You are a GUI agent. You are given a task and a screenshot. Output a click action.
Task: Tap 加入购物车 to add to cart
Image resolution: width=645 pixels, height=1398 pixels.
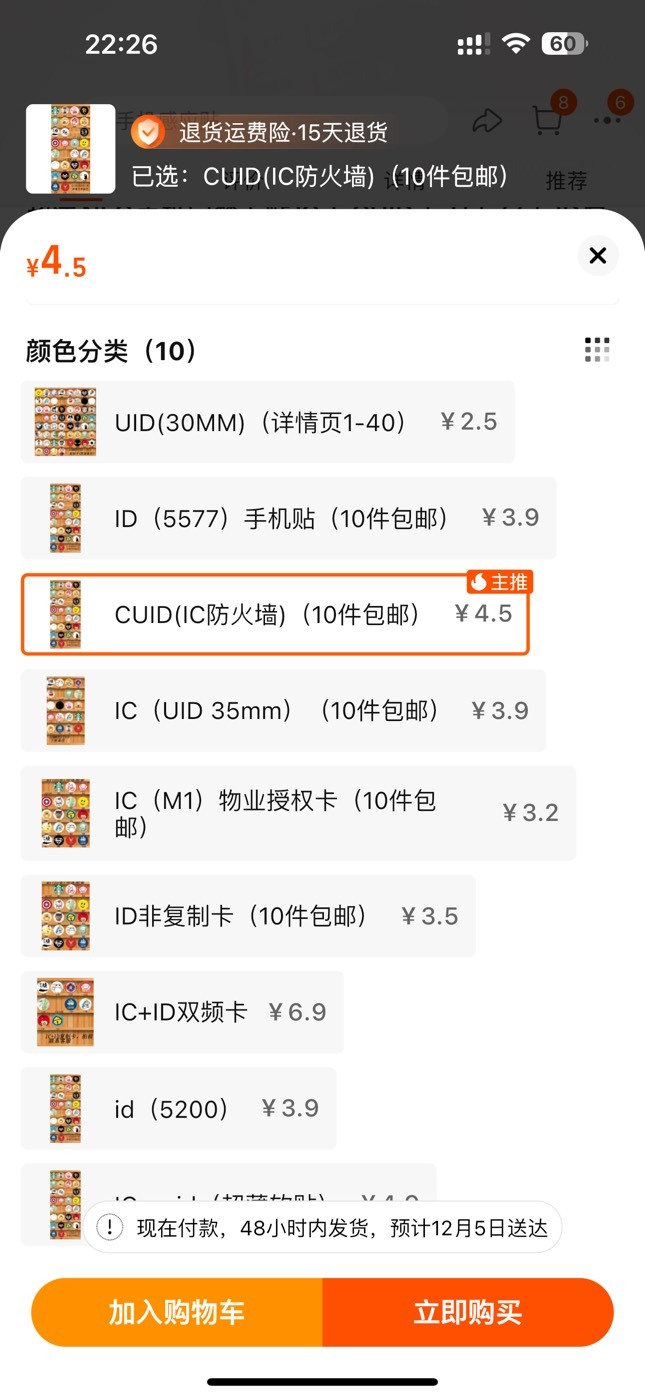(177, 1312)
